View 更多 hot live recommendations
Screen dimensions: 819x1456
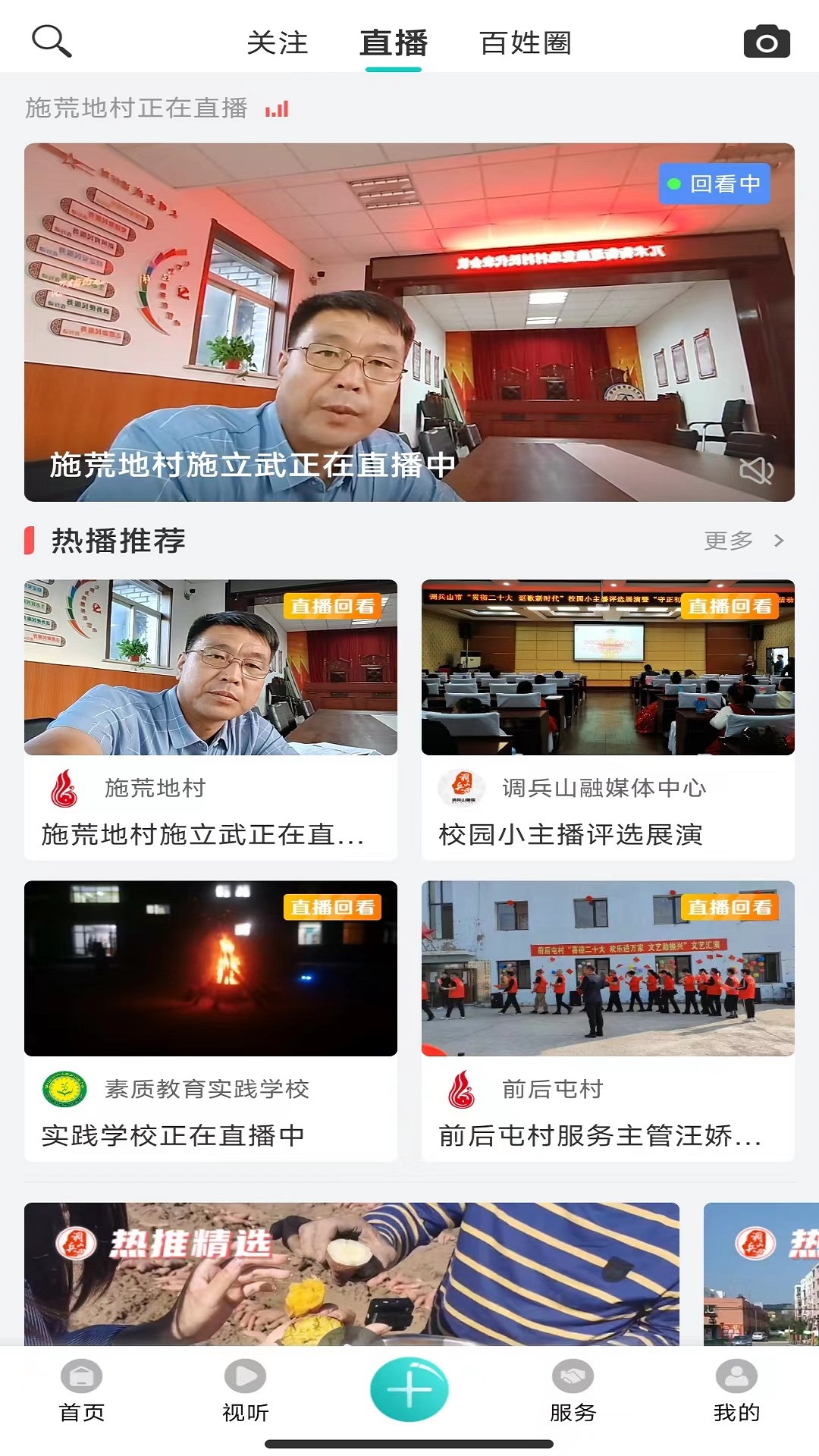click(743, 541)
